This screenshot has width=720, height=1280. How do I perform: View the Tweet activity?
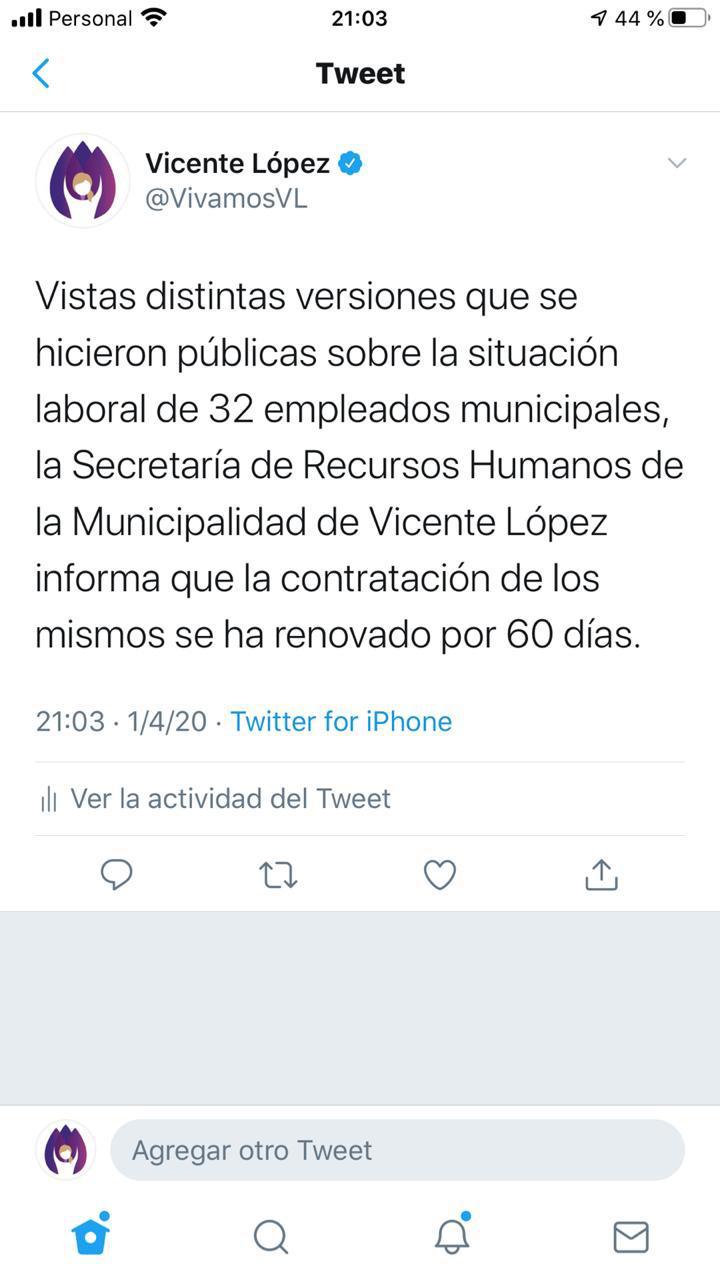[x=215, y=798]
